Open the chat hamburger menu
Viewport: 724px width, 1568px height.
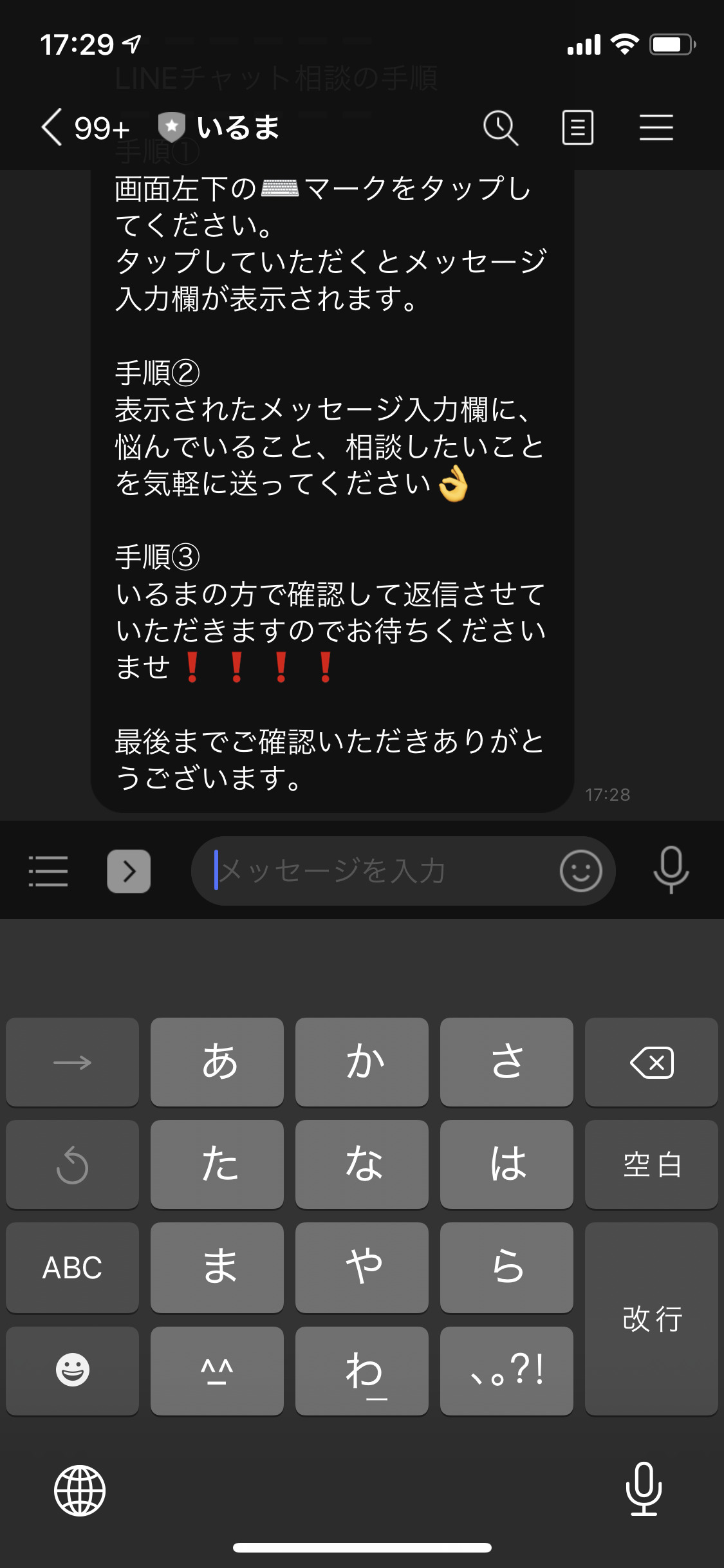pos(656,127)
